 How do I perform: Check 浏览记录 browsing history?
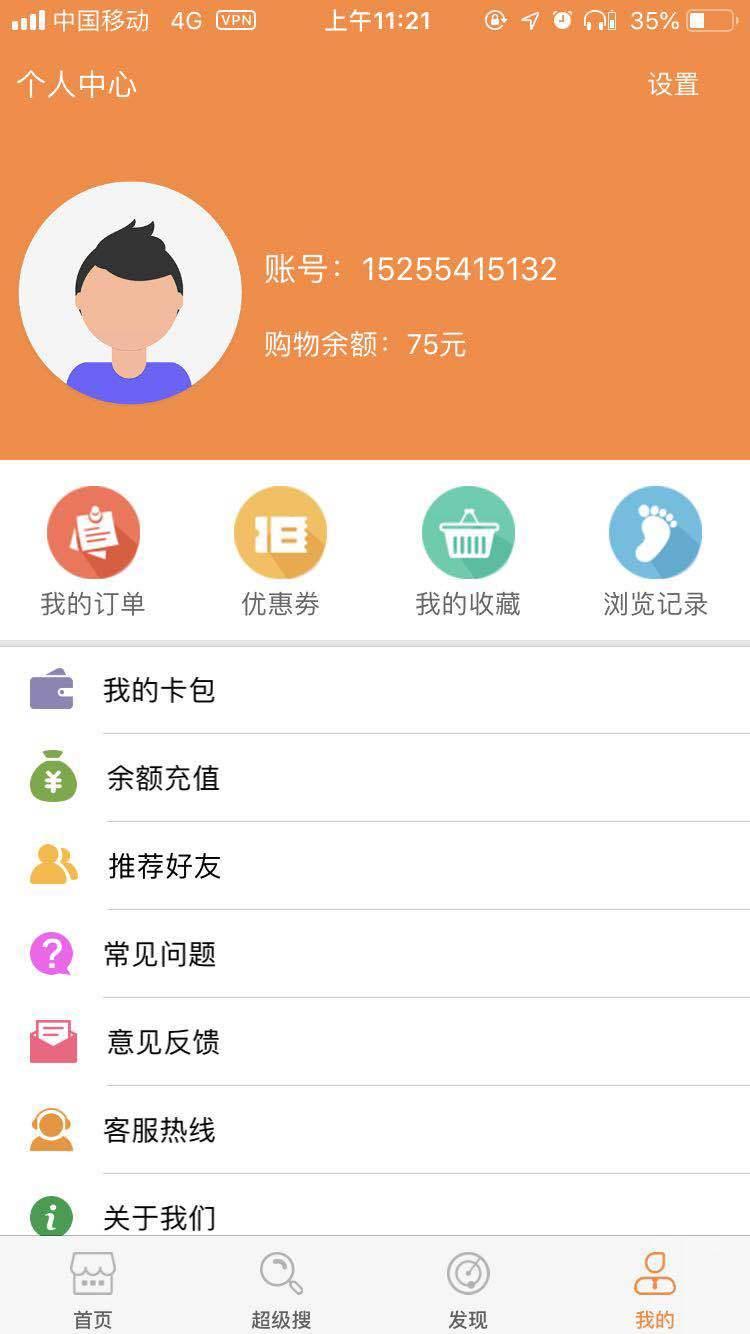pos(655,551)
